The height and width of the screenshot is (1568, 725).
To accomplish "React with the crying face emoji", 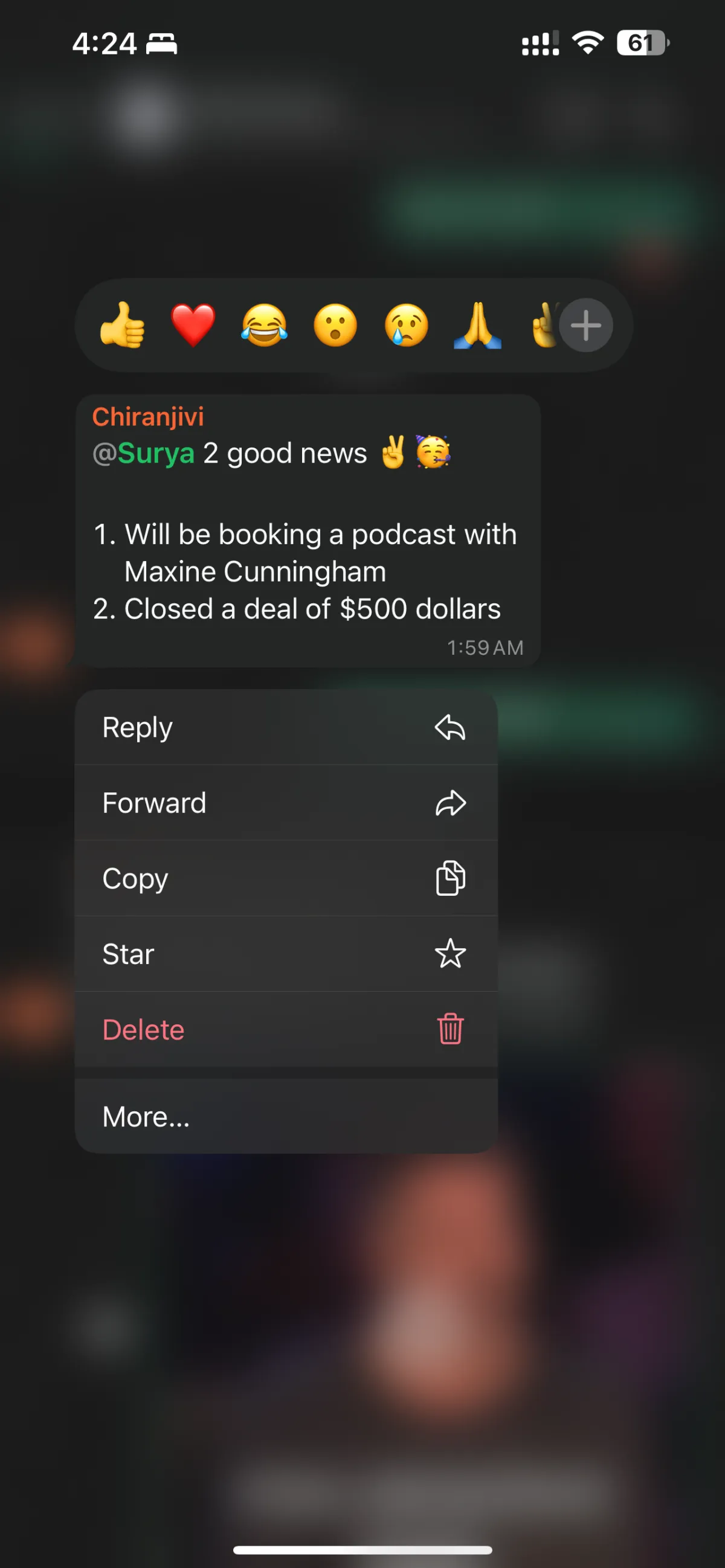I will (x=407, y=325).
